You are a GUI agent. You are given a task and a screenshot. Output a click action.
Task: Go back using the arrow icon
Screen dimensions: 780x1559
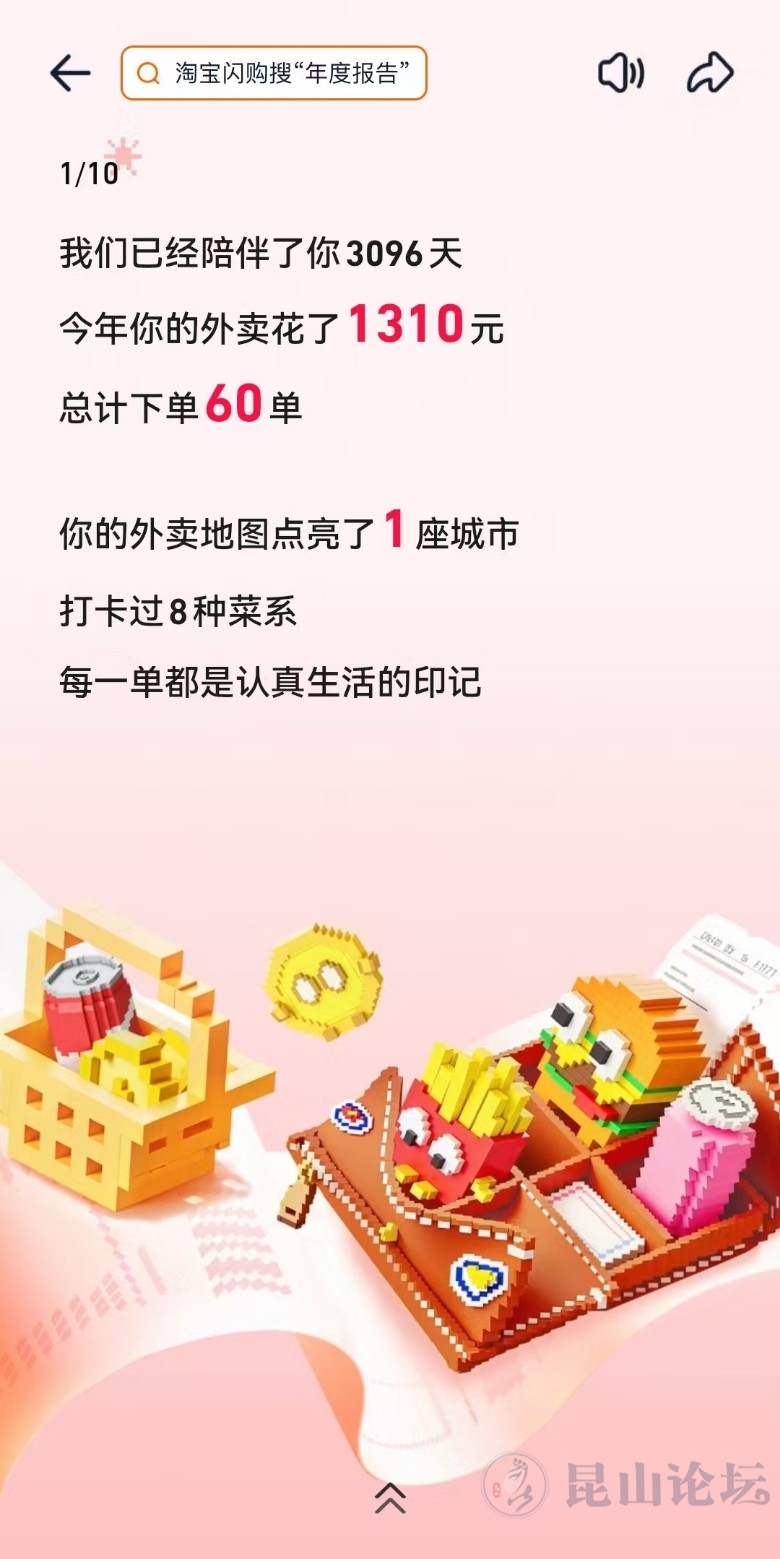click(x=70, y=73)
